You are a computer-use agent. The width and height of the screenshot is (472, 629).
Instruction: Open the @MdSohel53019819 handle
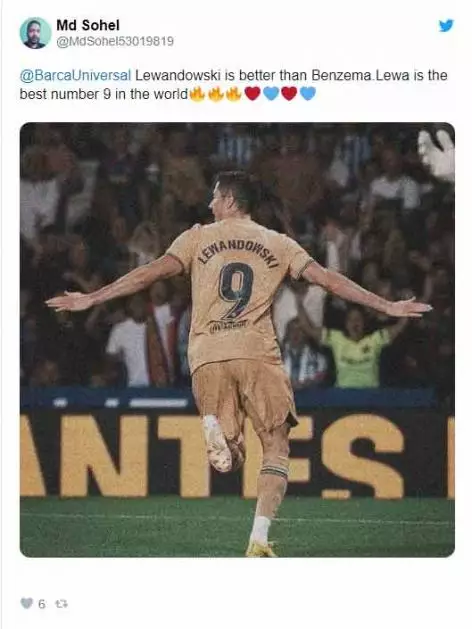coord(115,41)
